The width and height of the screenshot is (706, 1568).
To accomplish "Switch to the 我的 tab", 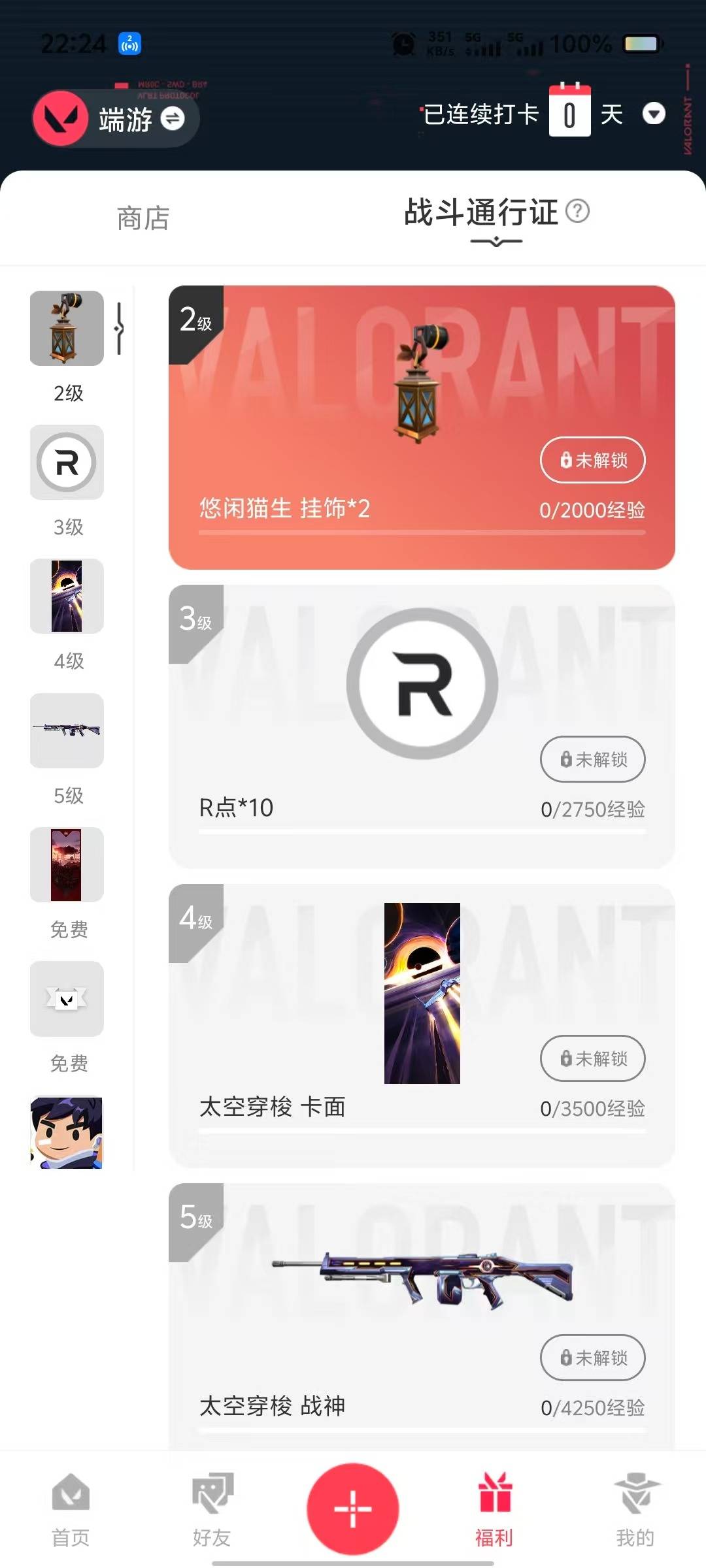I will [x=635, y=1511].
